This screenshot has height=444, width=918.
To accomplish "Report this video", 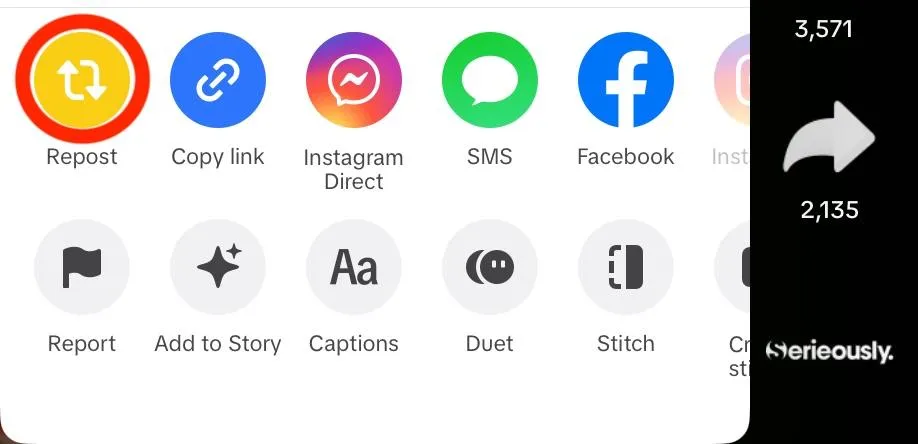I will tap(82, 267).
